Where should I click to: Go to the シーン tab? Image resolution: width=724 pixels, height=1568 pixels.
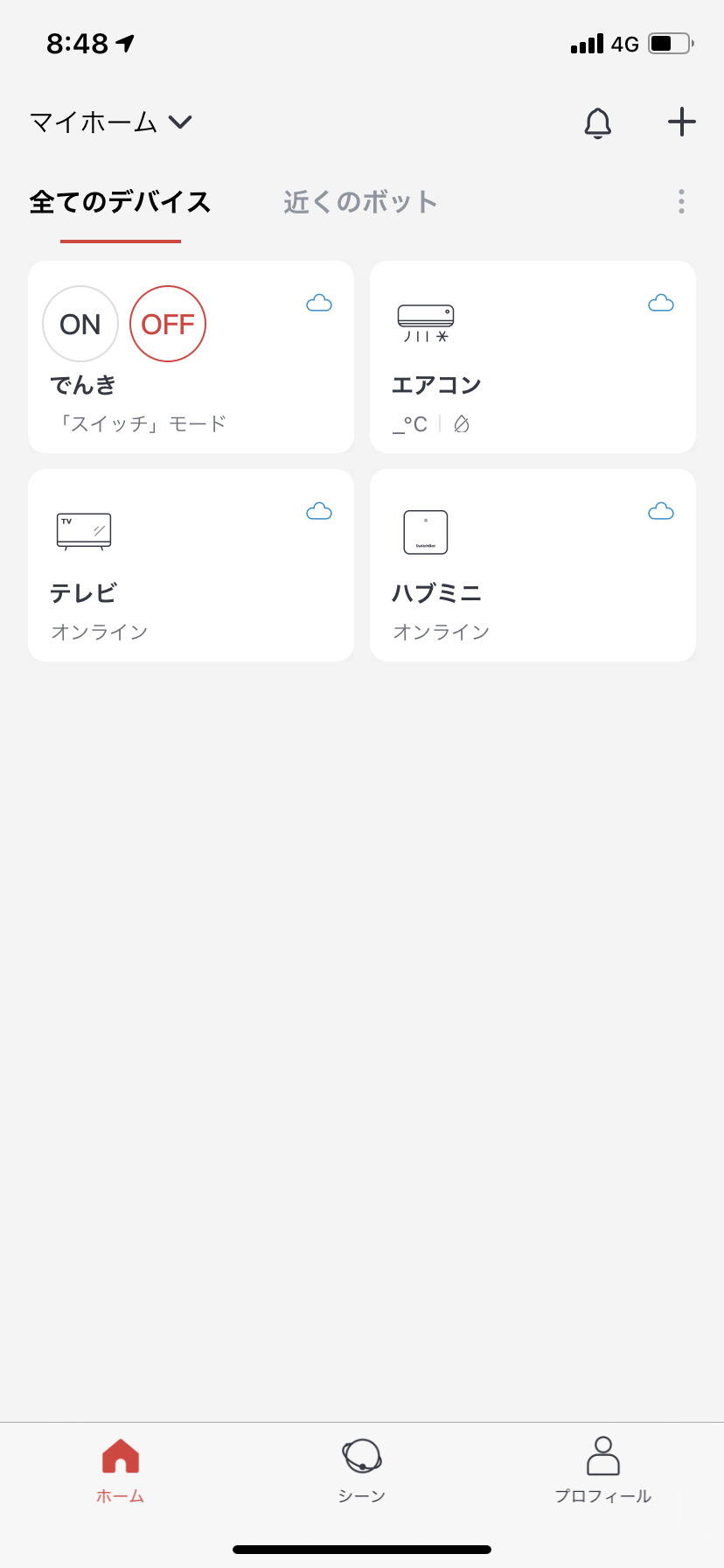pyautogui.click(x=362, y=1470)
